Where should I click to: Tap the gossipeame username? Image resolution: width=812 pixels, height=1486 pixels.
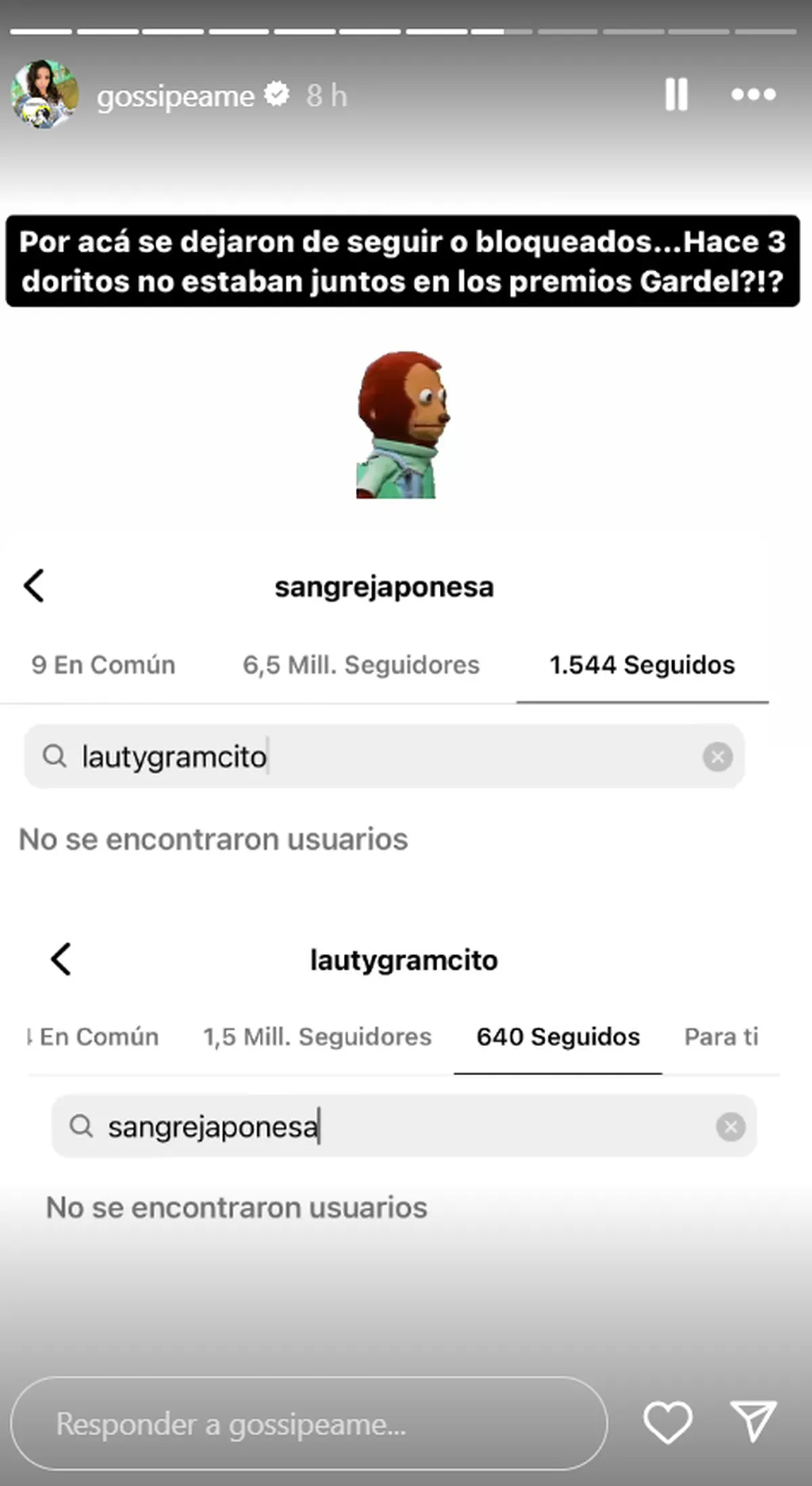175,96
